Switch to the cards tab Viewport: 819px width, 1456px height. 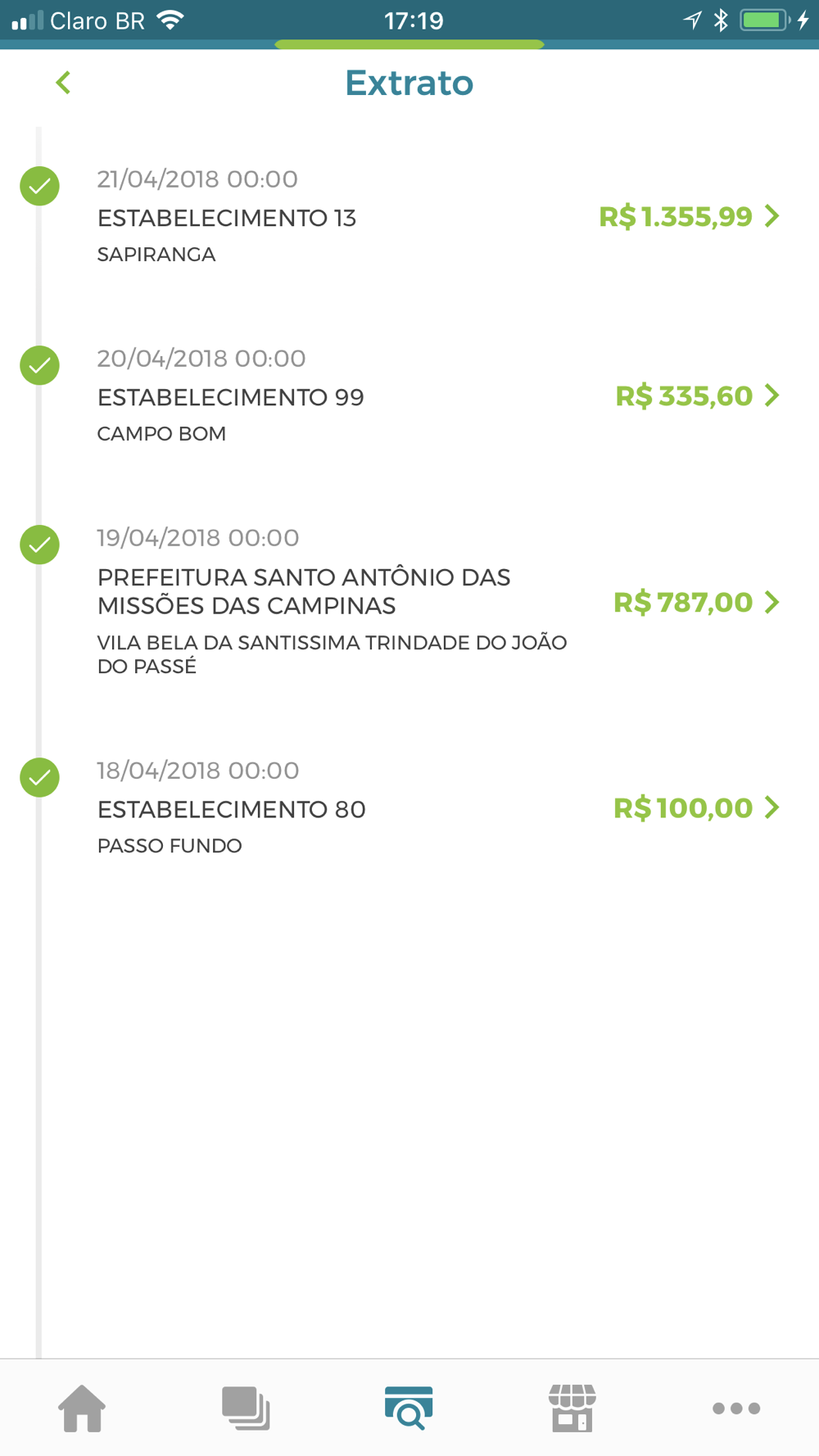click(x=246, y=1409)
